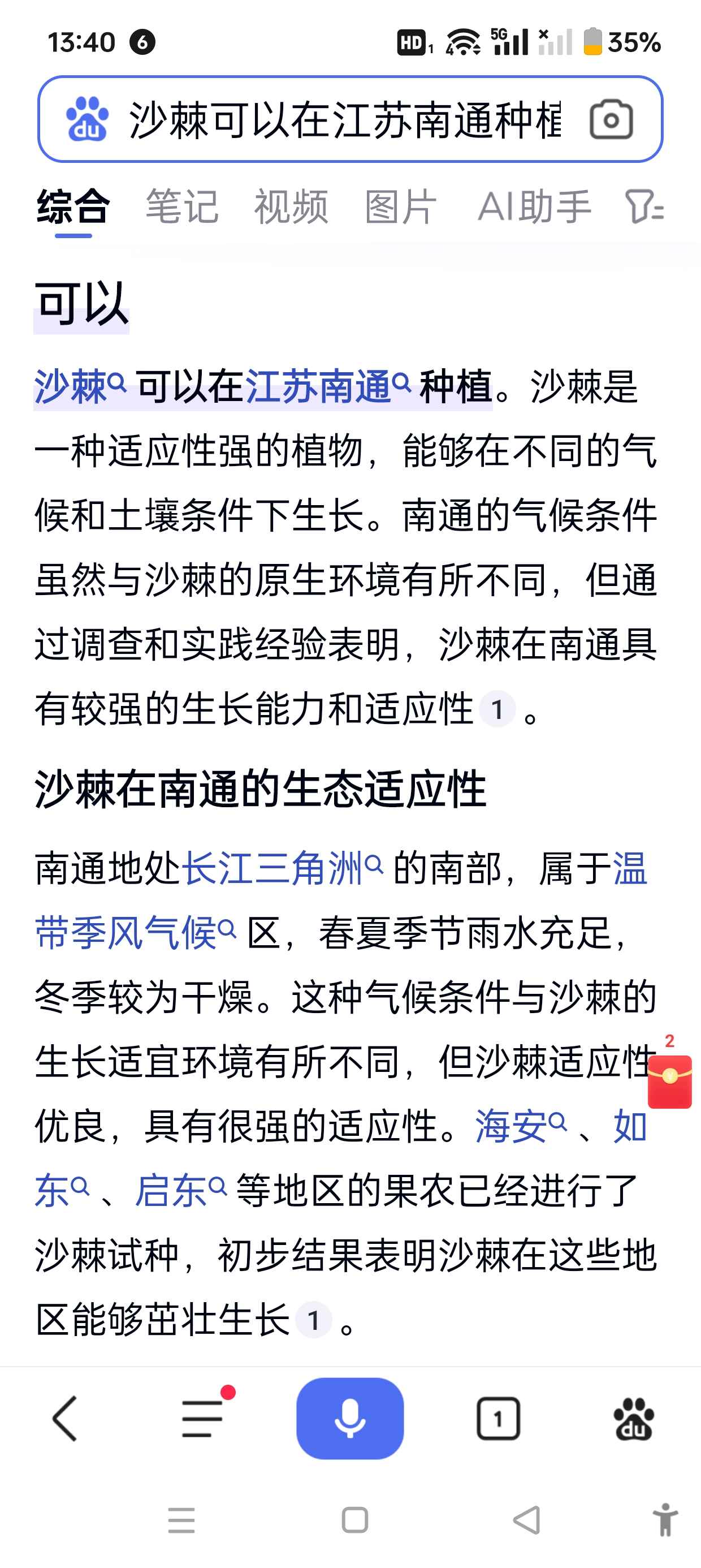Open the search filter icon
This screenshot has height=1568, width=701.
tap(644, 206)
